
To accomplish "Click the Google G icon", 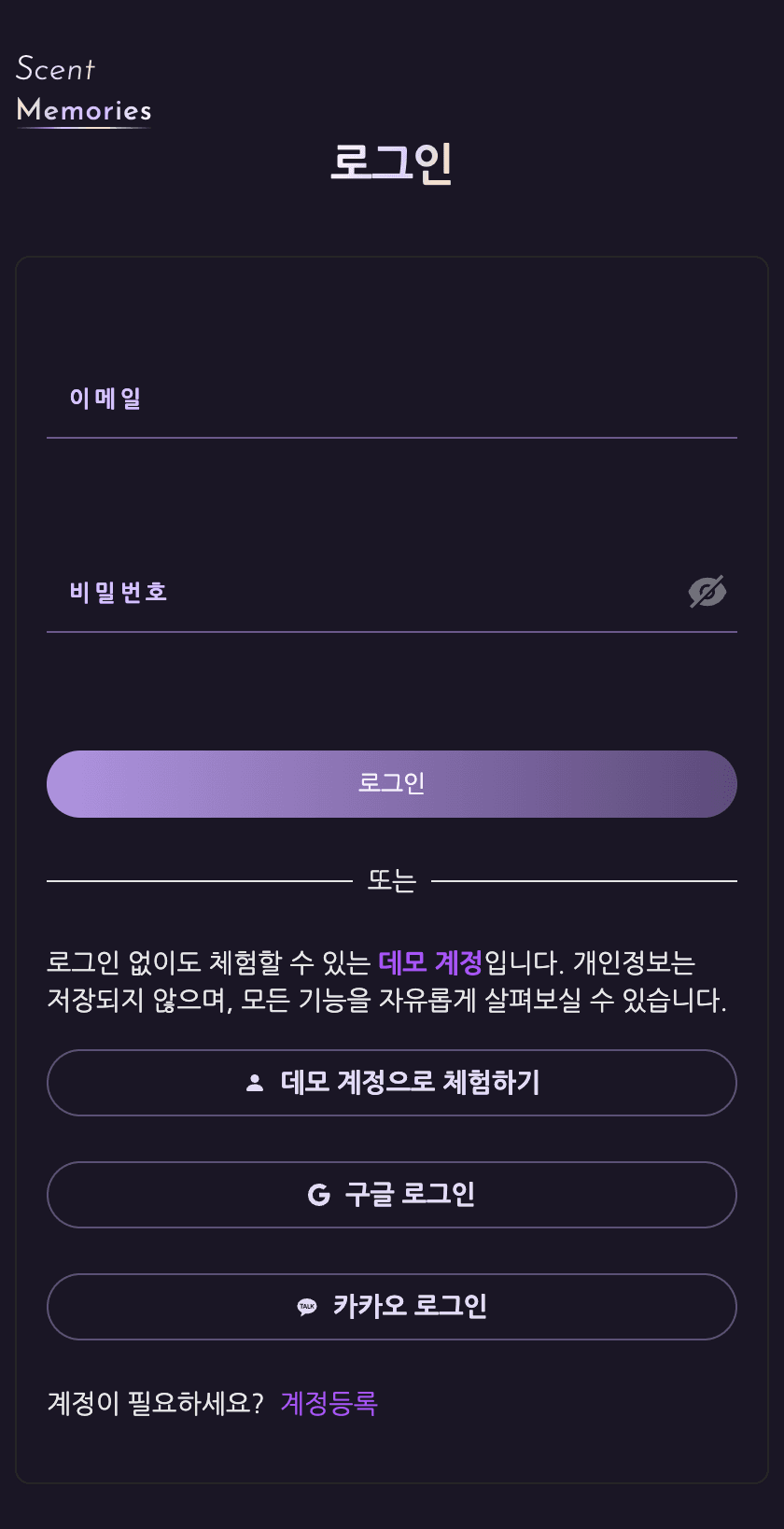I will click(317, 1195).
